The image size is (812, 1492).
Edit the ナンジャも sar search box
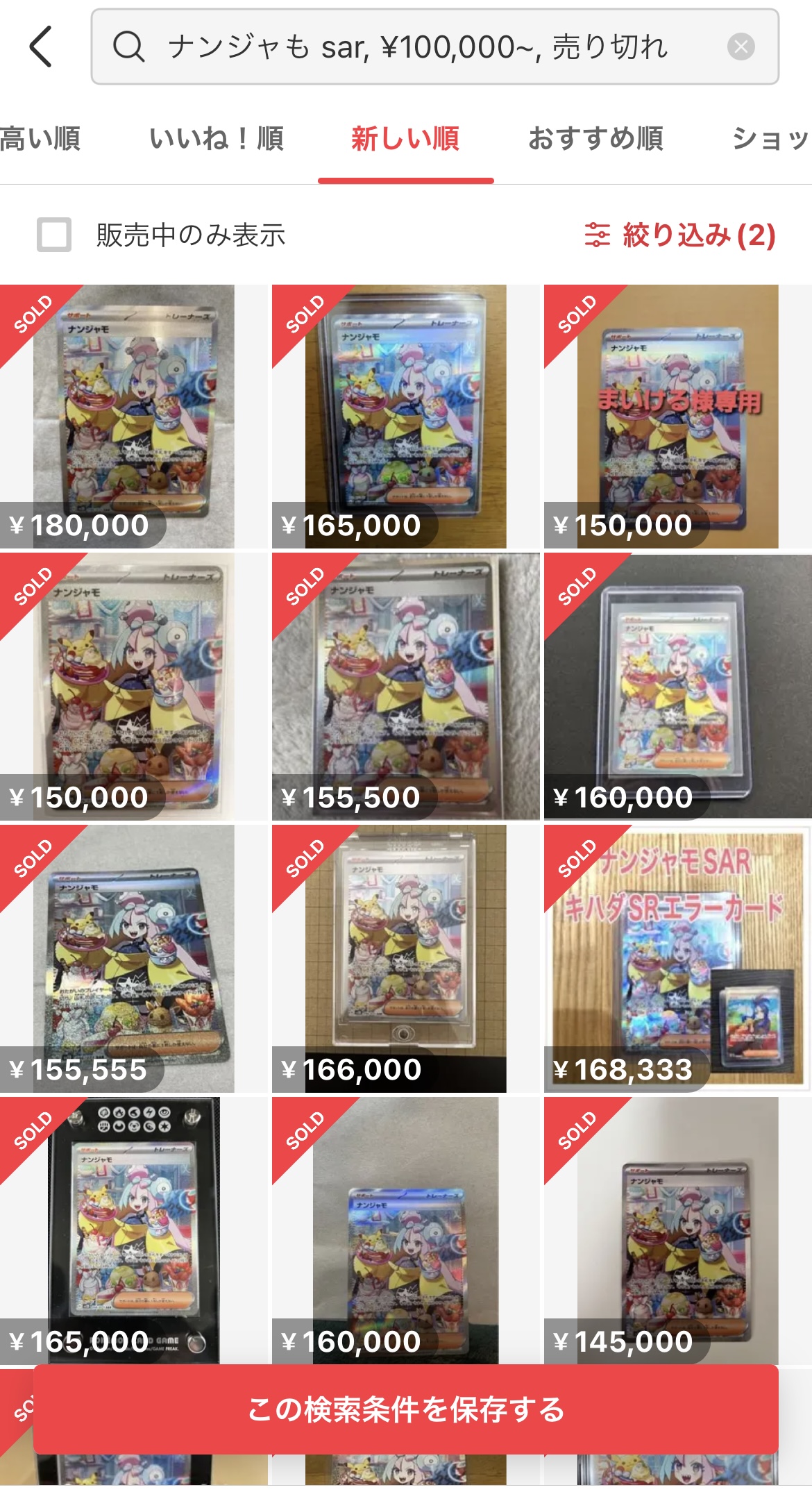(x=434, y=47)
